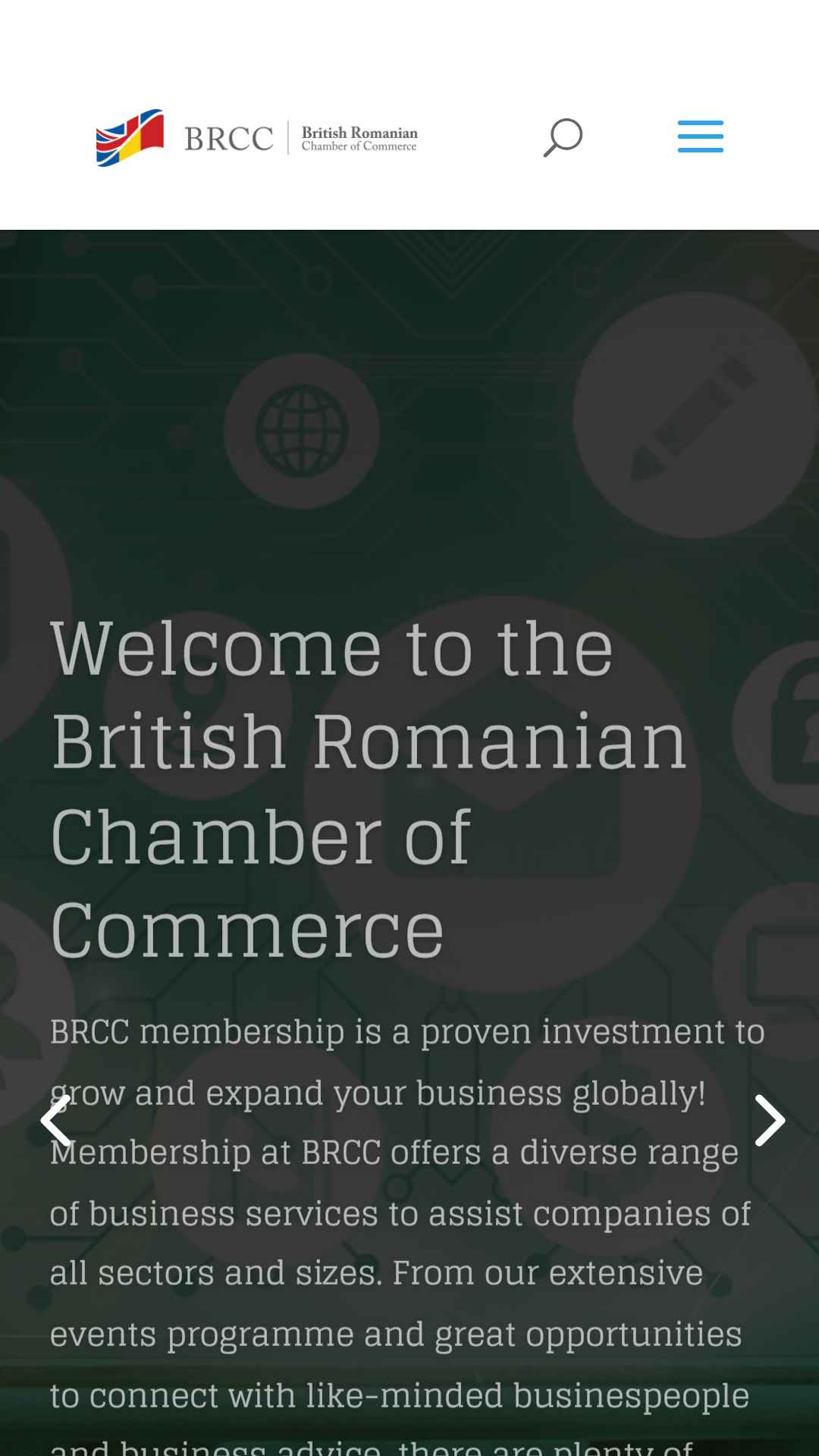
Task: Go to previous slide arrow
Action: coord(55,1120)
